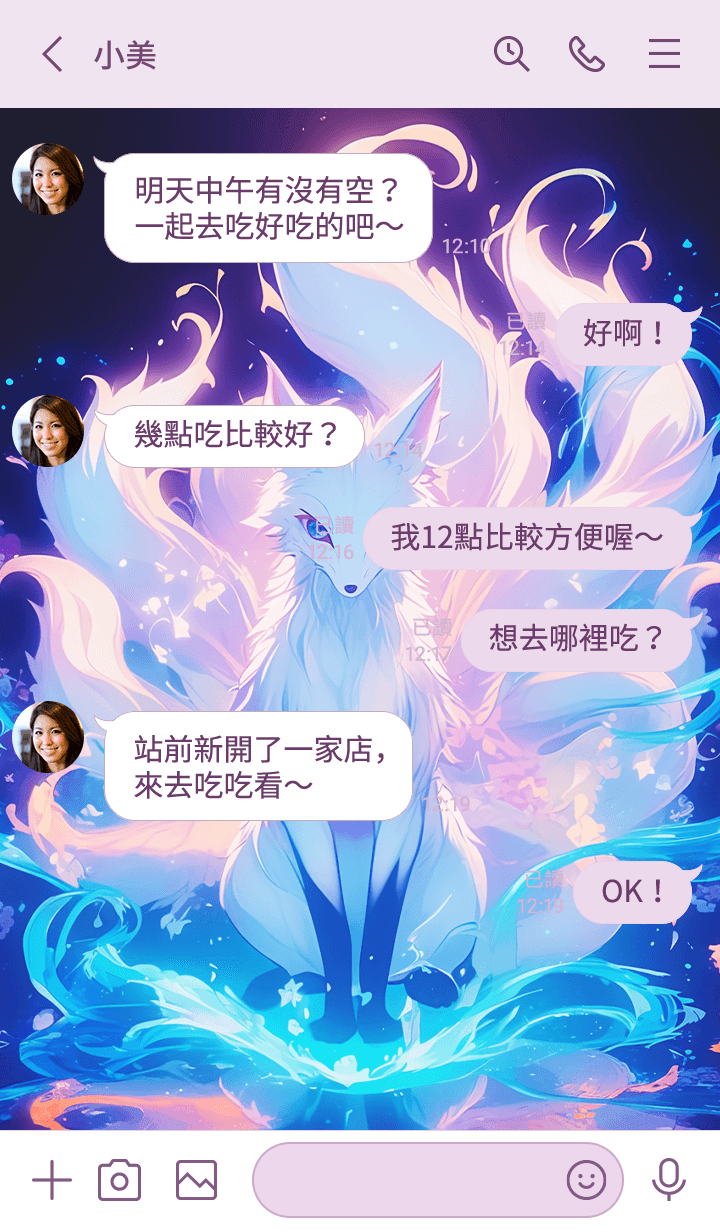The image size is (720, 1232).
Task: Open the plus attachment options
Action: (x=52, y=1181)
